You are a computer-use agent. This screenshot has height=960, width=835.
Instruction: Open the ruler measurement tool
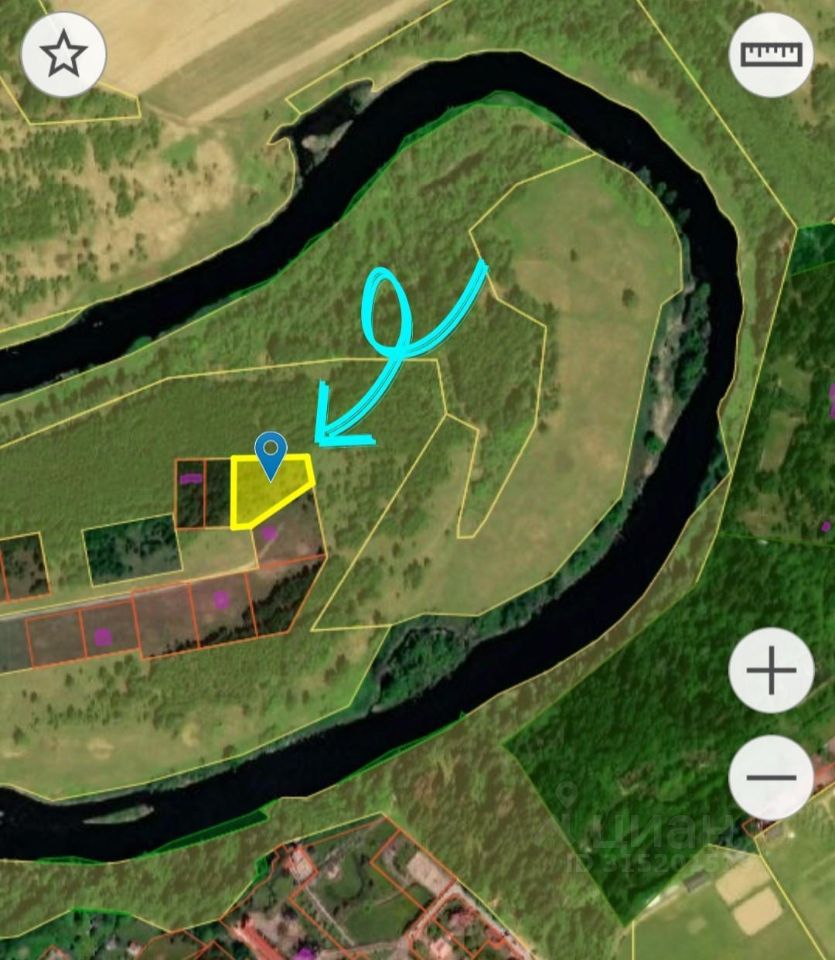[771, 55]
